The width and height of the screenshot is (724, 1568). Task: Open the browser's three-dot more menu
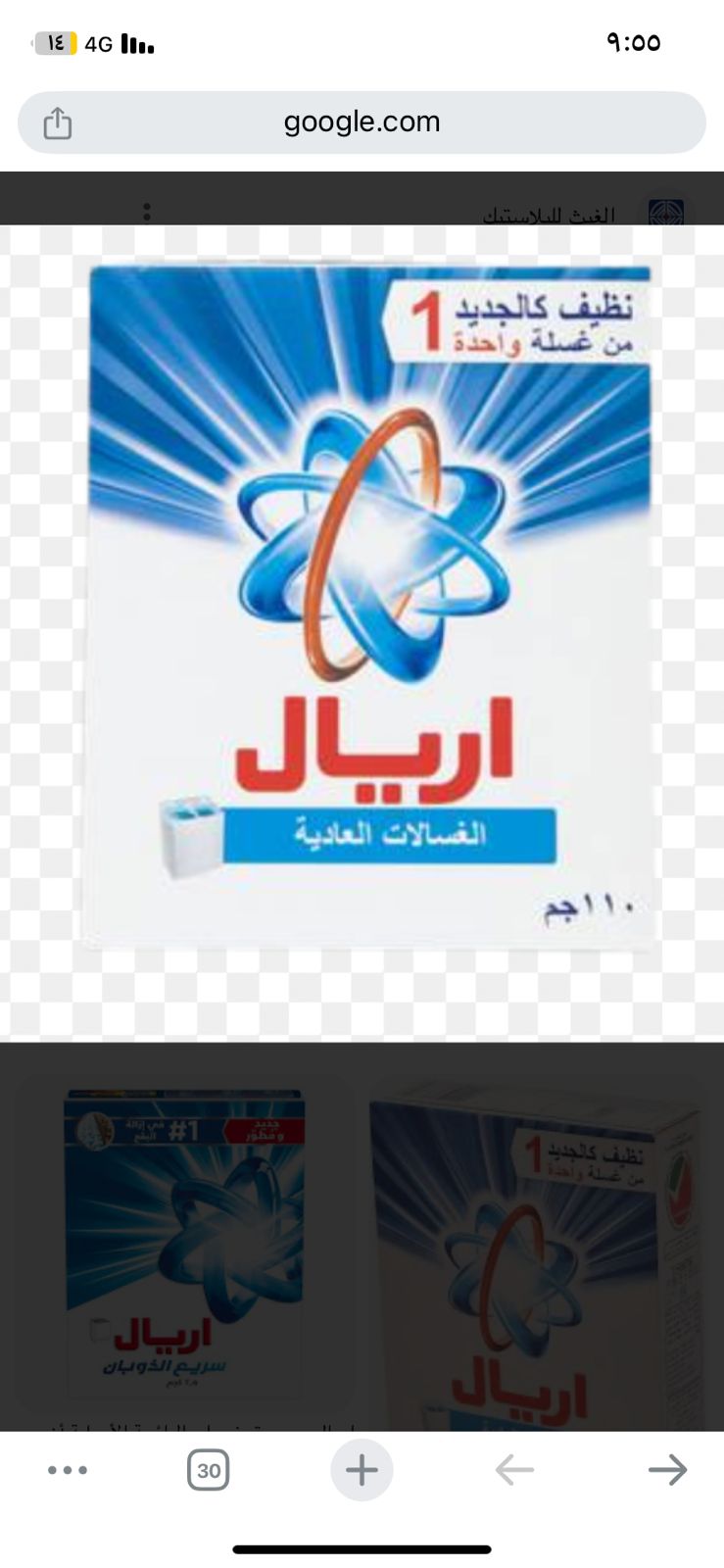[x=68, y=1470]
